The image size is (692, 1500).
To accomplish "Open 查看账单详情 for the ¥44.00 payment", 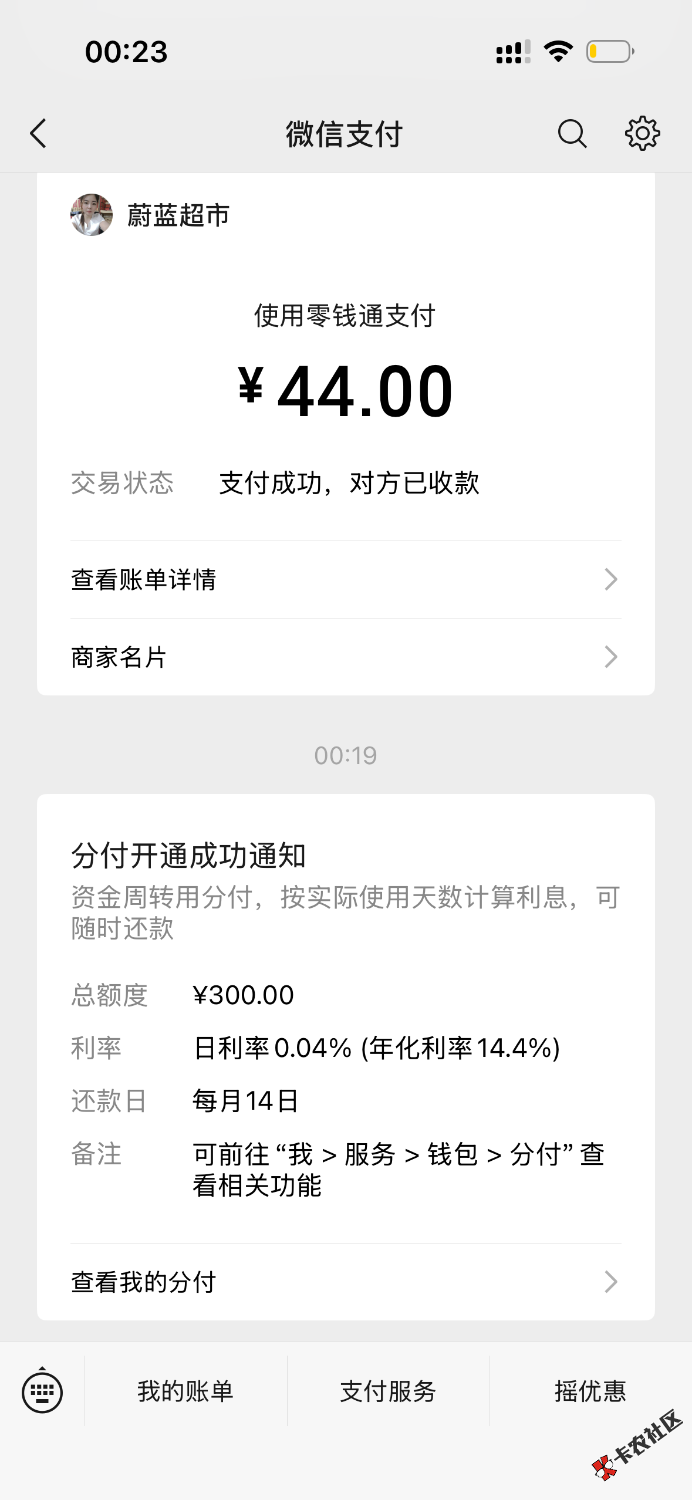I will (x=345, y=580).
